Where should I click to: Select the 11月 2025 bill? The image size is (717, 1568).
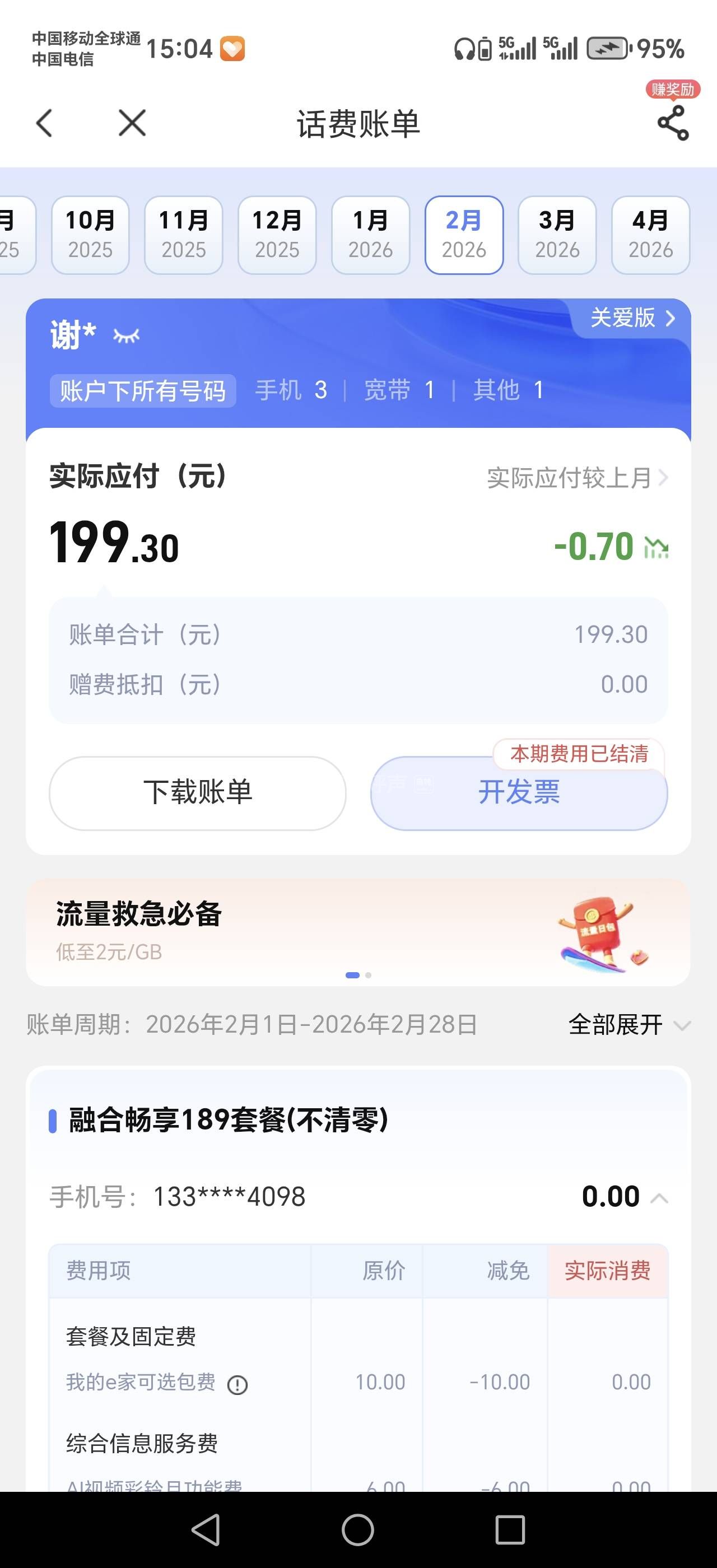point(183,235)
